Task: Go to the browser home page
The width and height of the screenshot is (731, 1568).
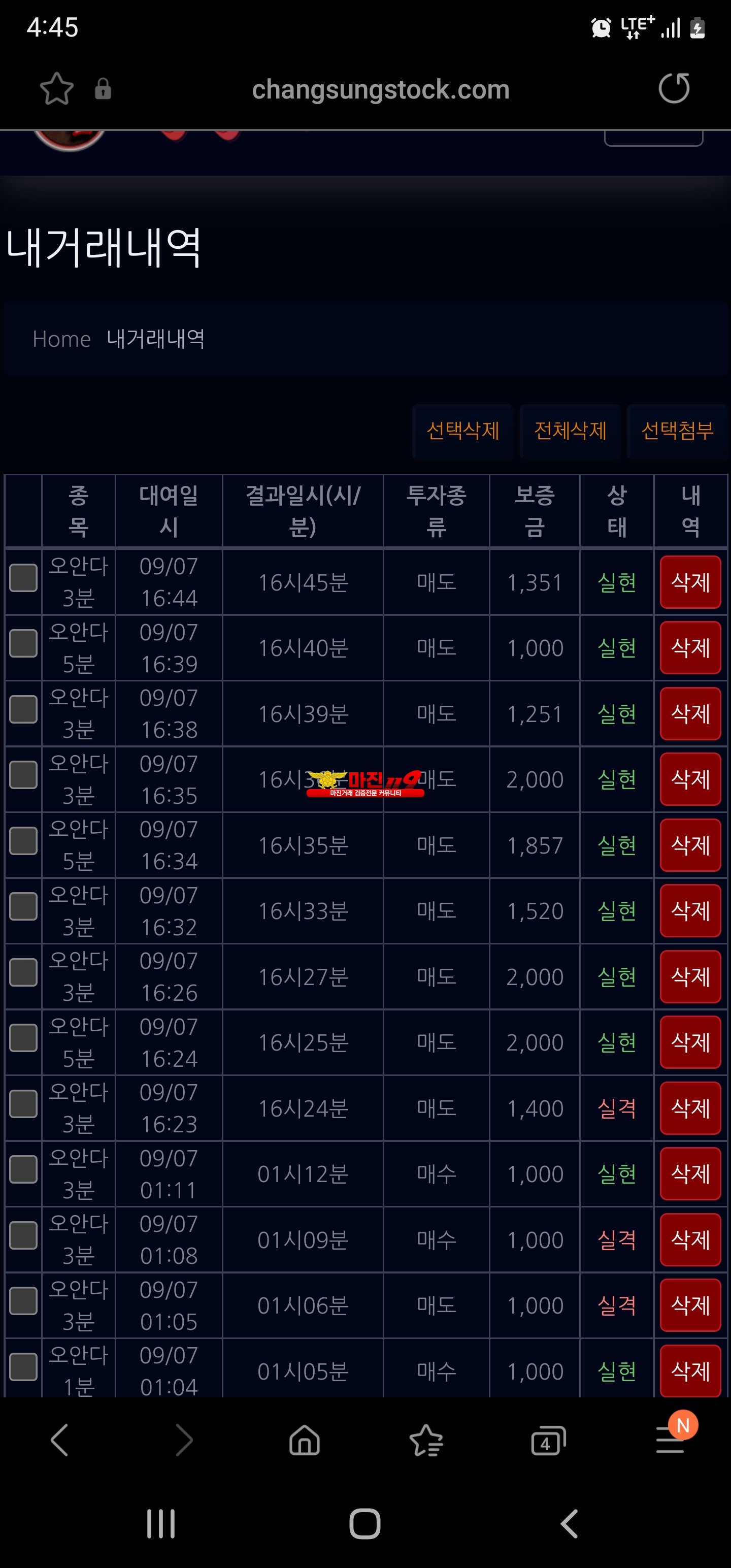Action: click(305, 1440)
